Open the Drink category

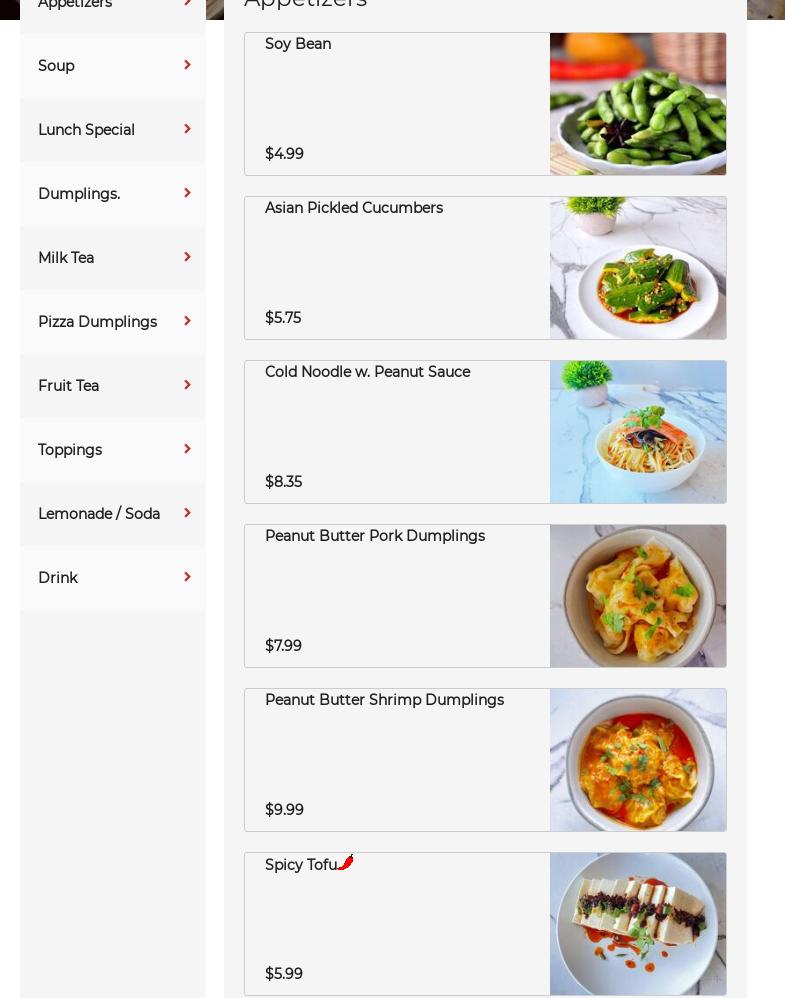click(x=112, y=578)
